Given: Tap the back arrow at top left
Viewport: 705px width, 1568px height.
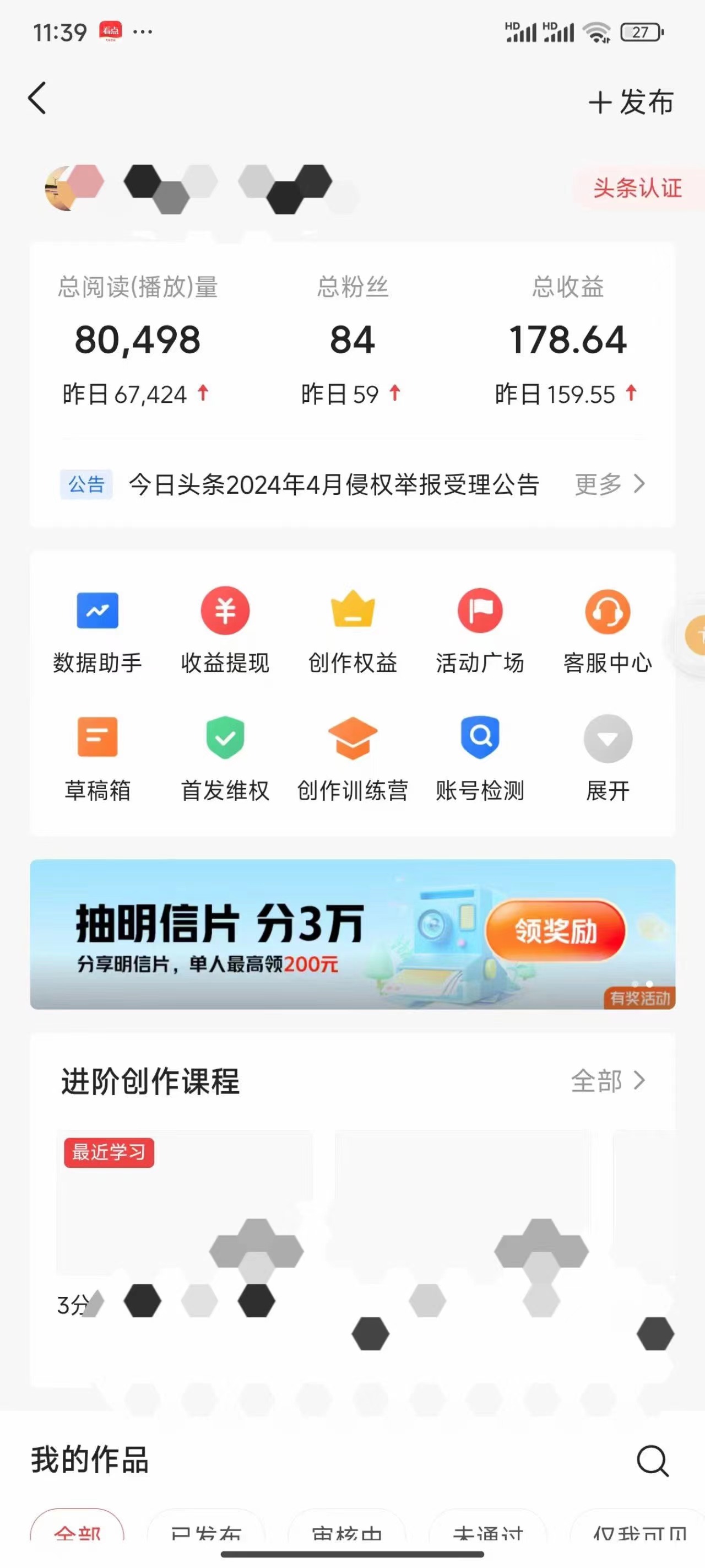Looking at the screenshot, I should [x=37, y=98].
